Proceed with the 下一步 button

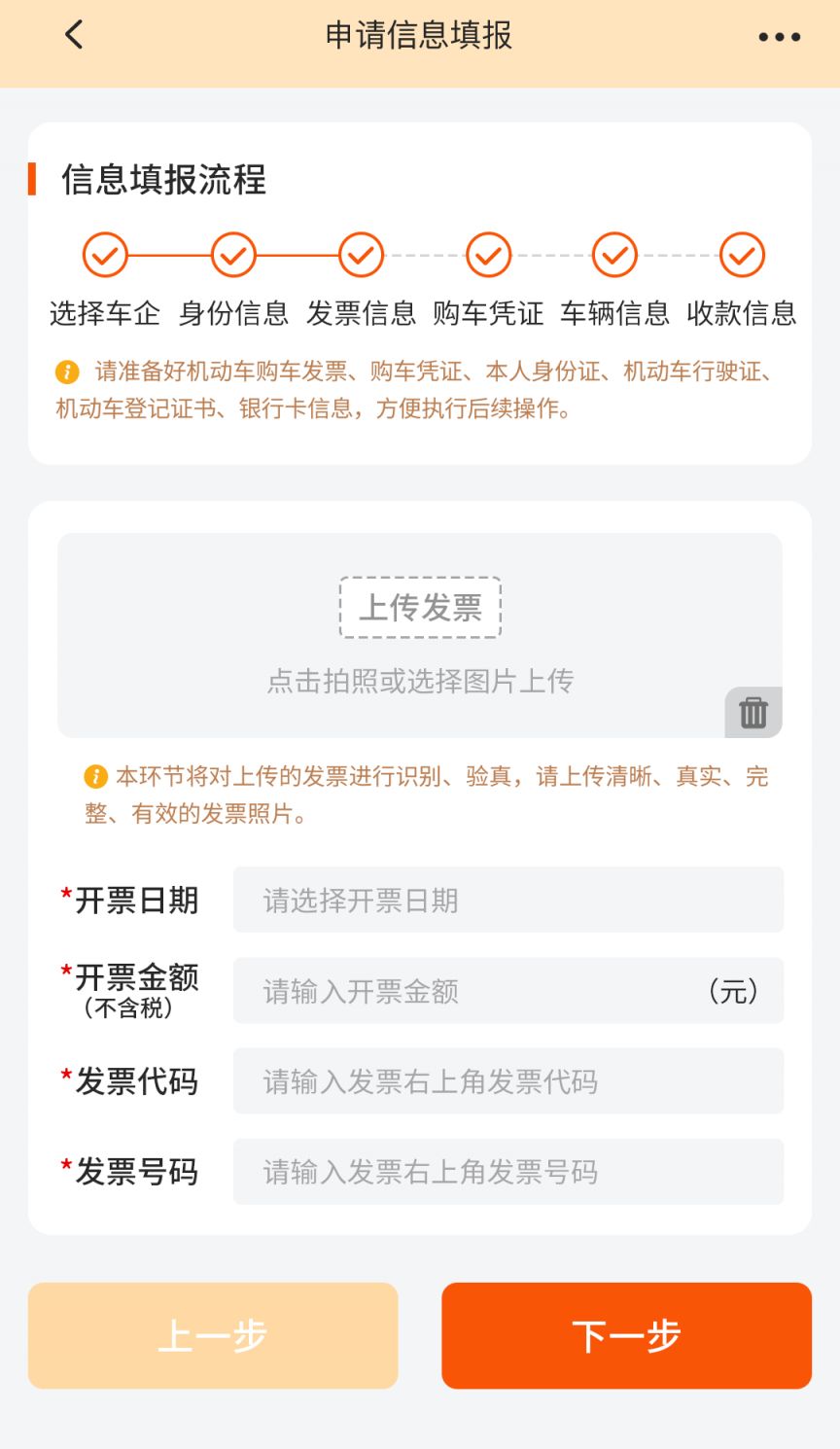pos(626,1335)
